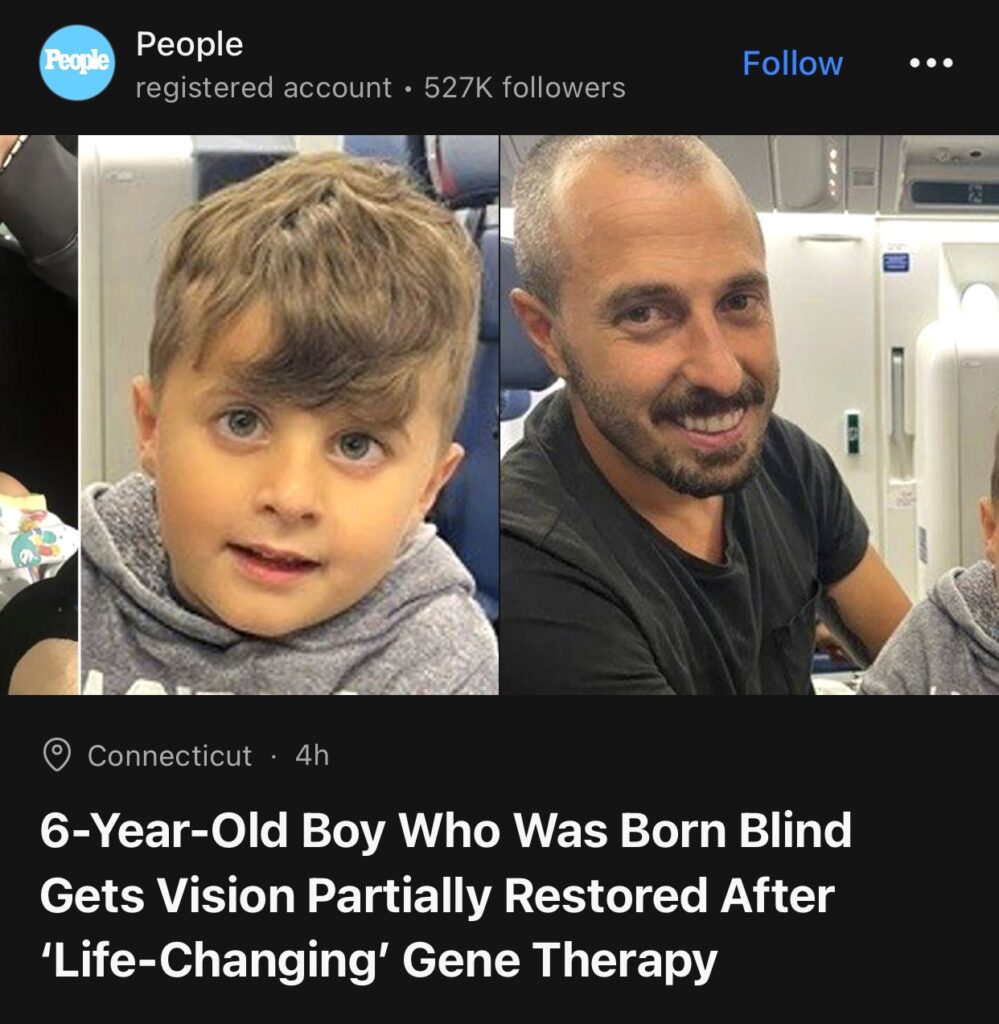Image resolution: width=999 pixels, height=1024 pixels.
Task: Open the People account name
Action: coord(189,44)
